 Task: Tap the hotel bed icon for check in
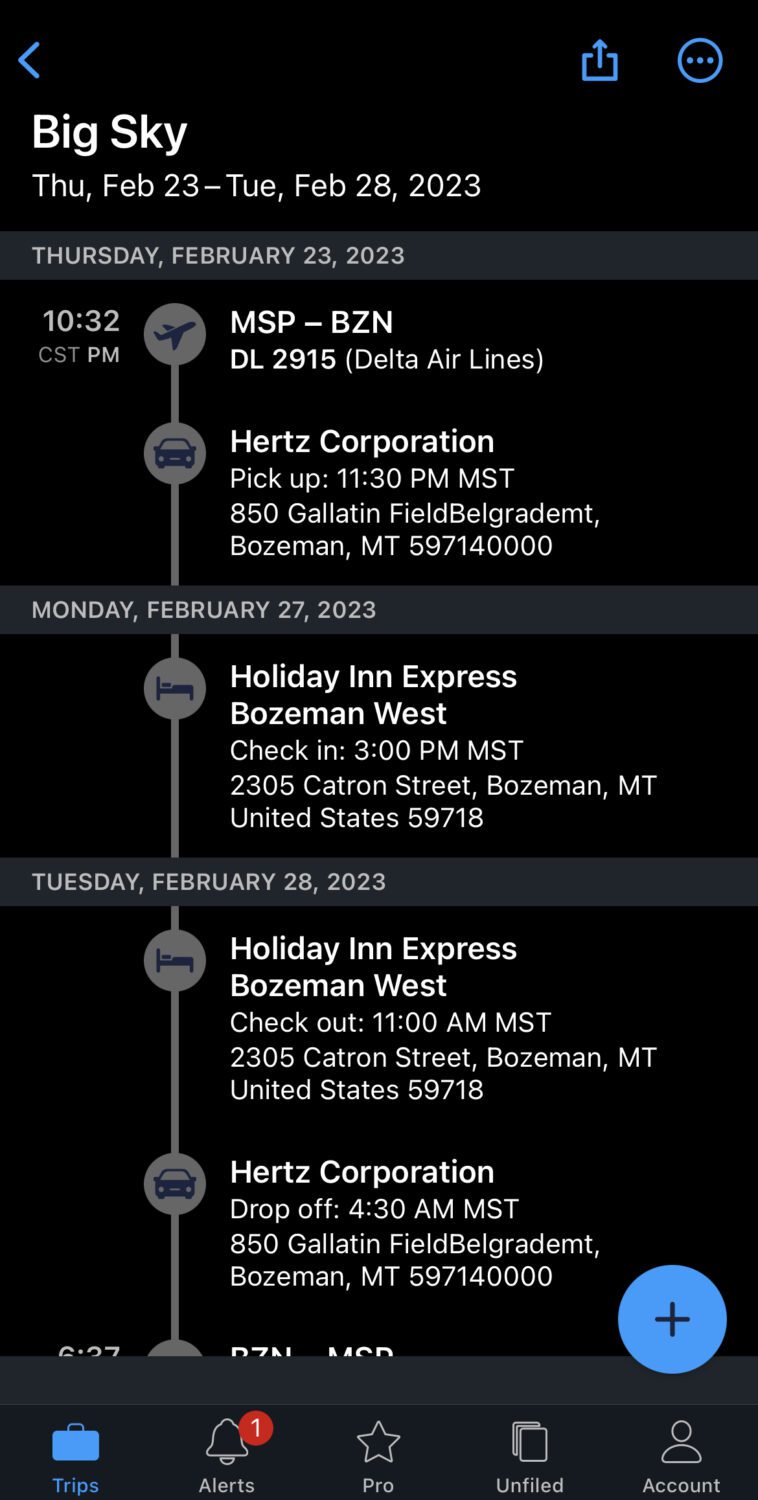coord(175,688)
